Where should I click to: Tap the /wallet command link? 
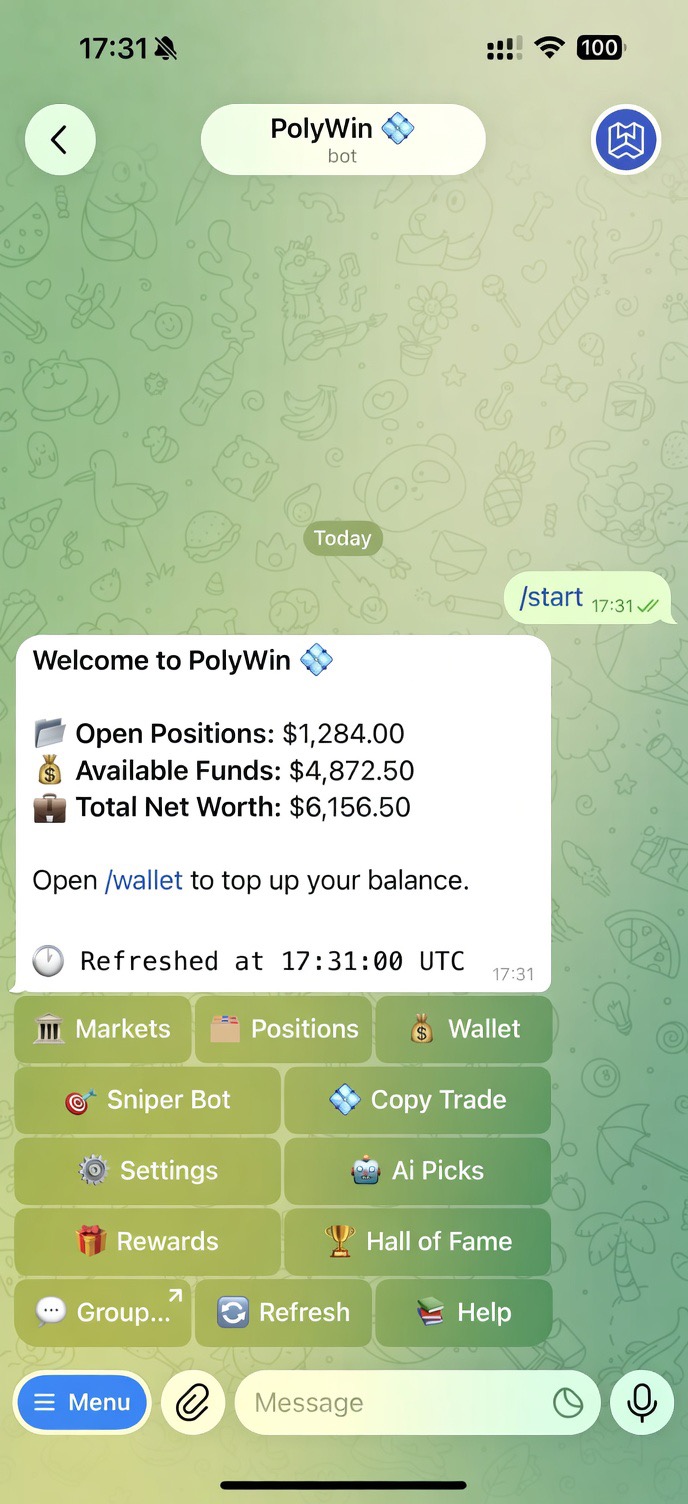[144, 881]
